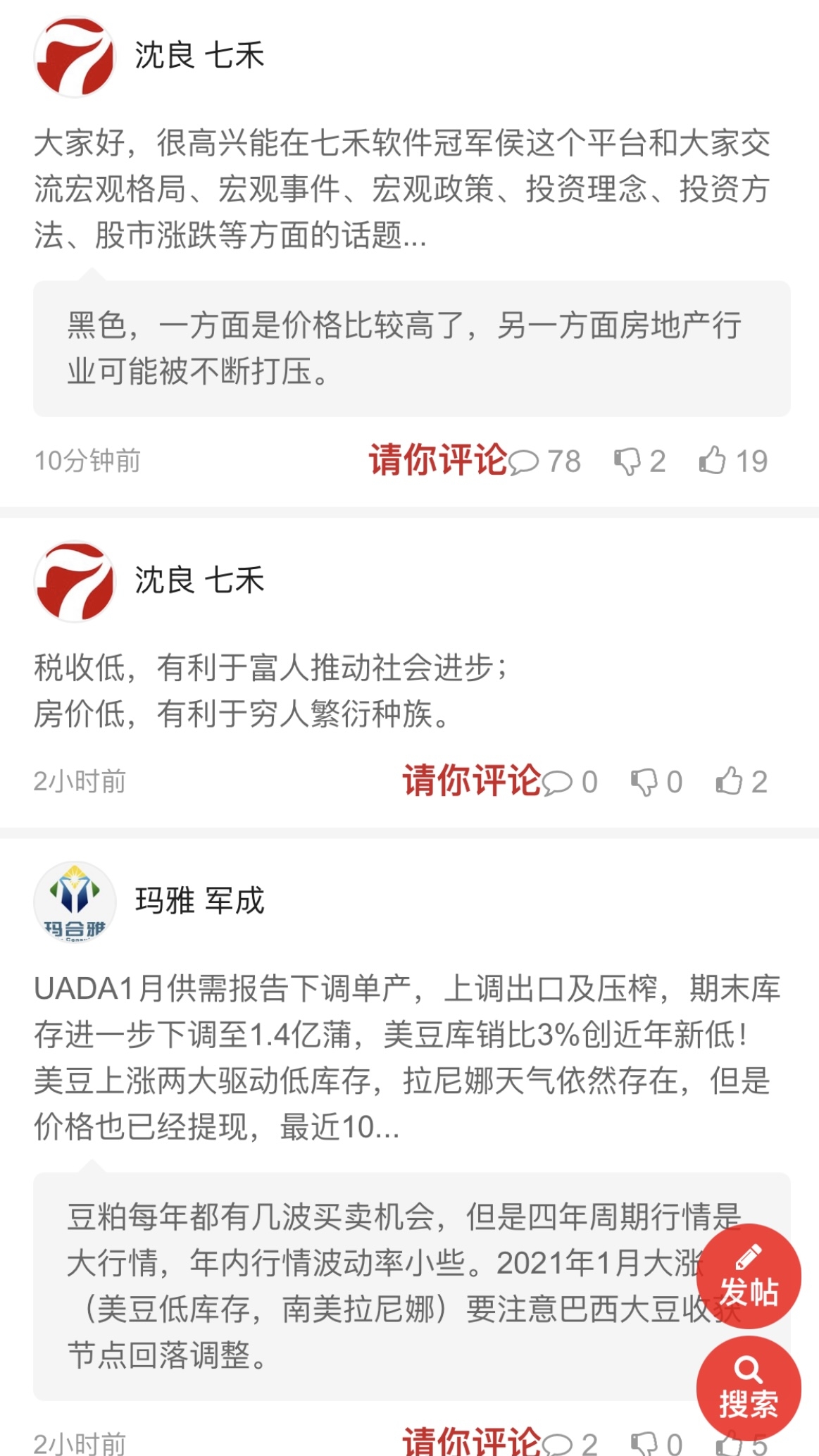819x1456 pixels.
Task: Expand the 大家好 很高兴能在七禾 post
Action: [401, 189]
